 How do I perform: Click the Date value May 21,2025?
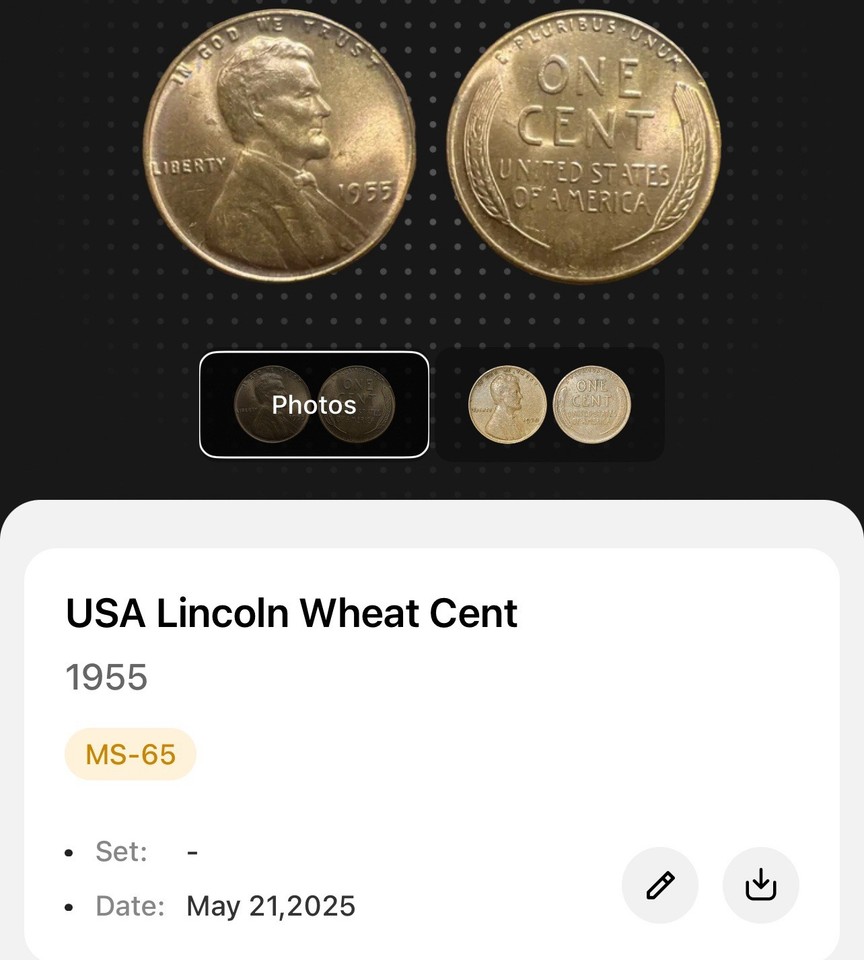270,906
